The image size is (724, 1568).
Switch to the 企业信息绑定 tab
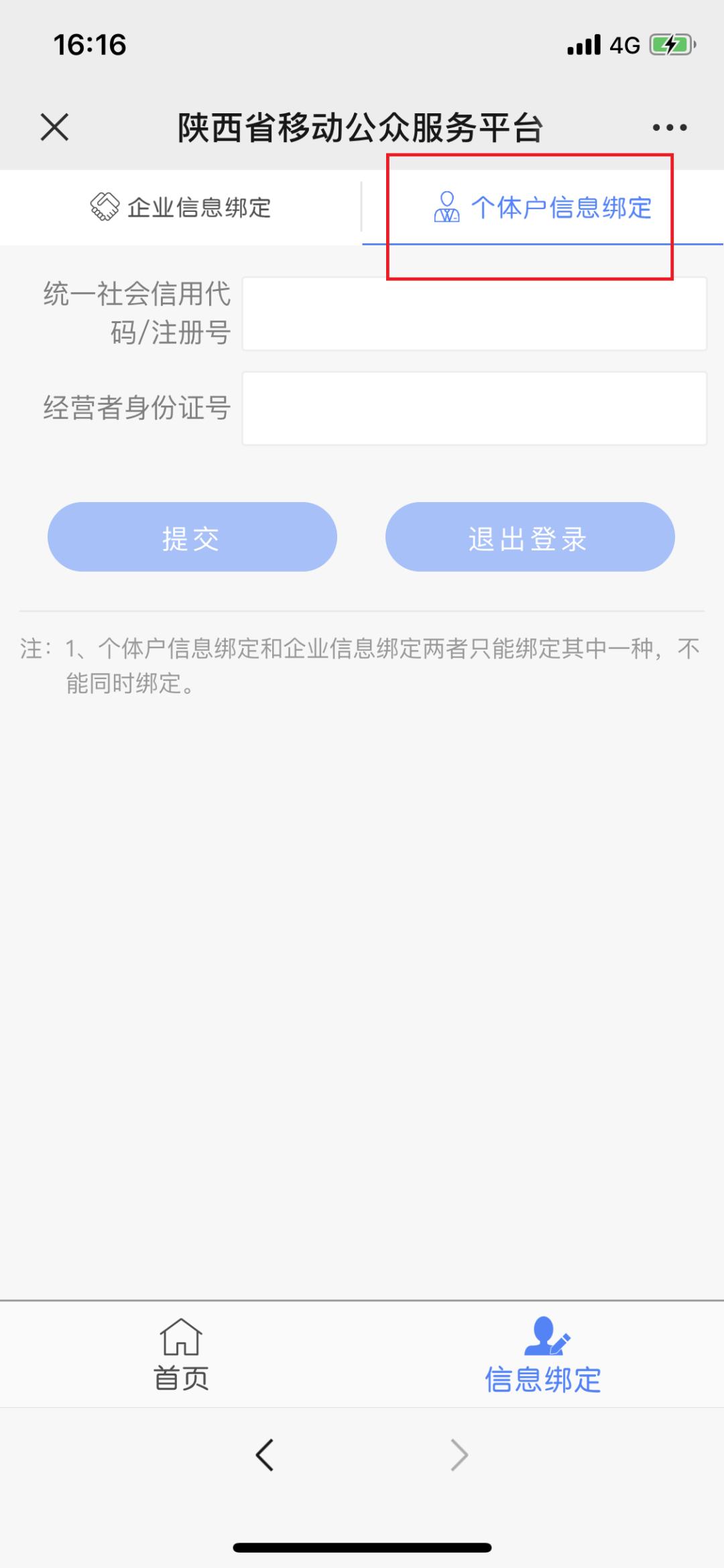(x=181, y=208)
